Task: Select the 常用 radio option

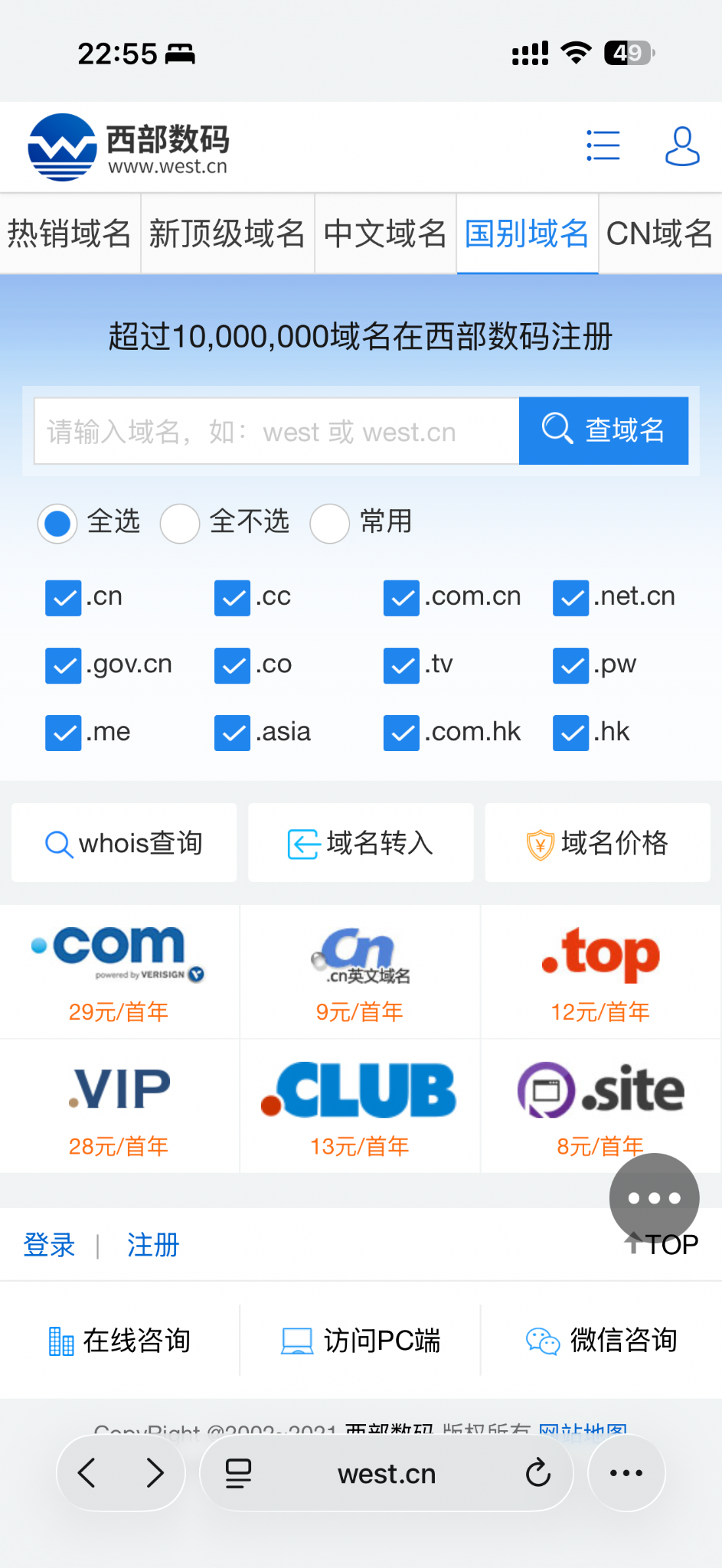Action: [330, 524]
